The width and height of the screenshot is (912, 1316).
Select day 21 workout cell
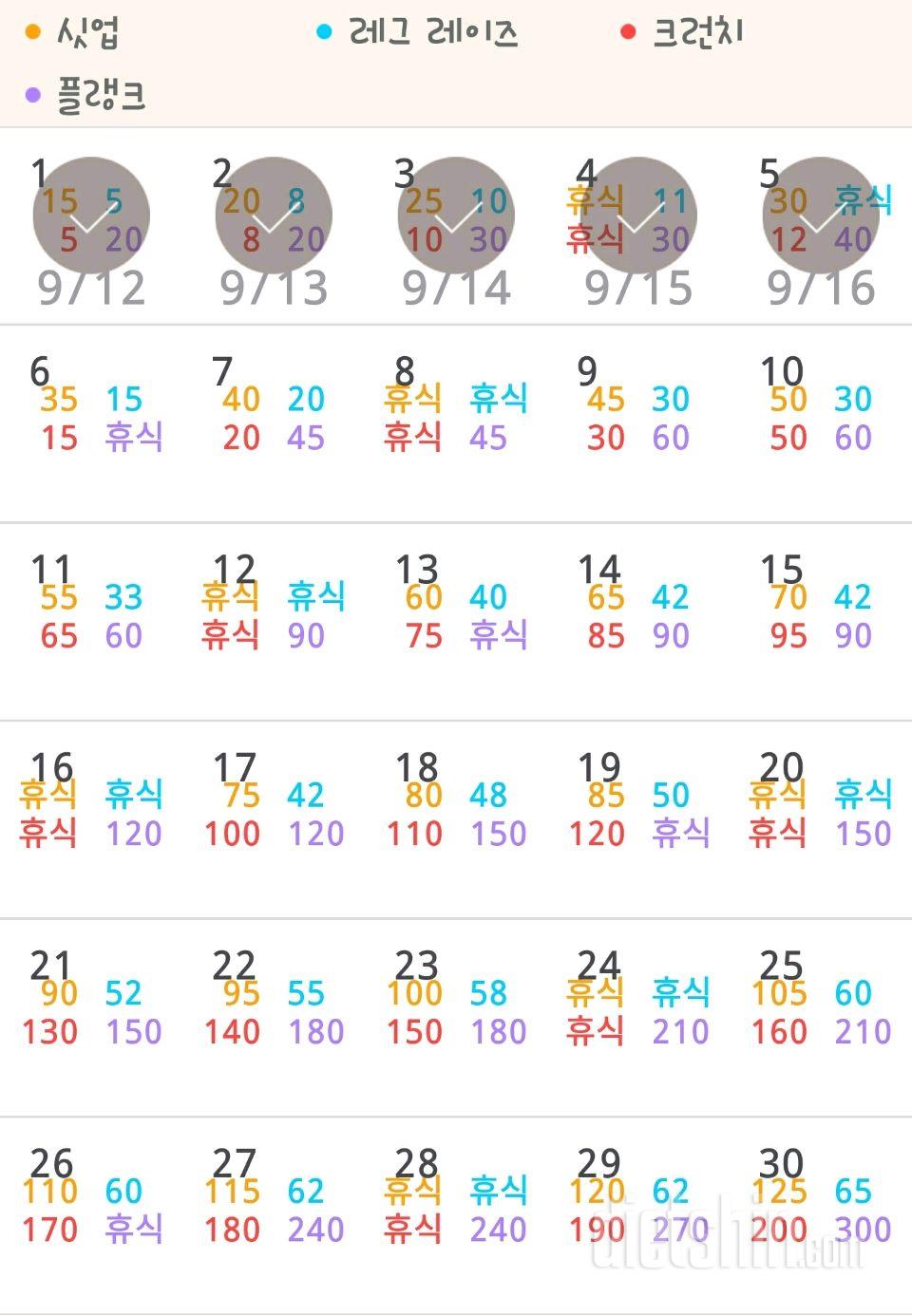[91, 1012]
